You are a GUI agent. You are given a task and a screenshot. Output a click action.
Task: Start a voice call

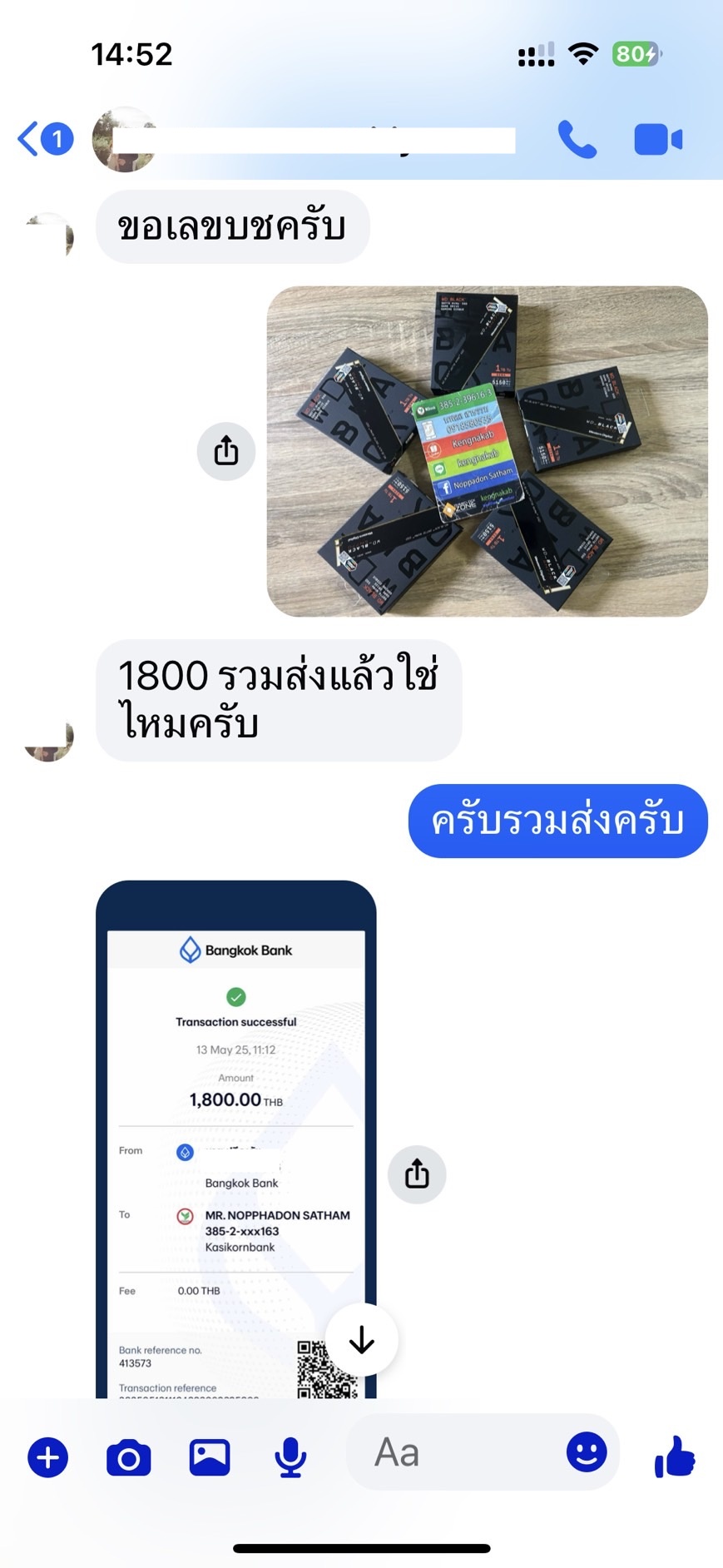point(577,140)
